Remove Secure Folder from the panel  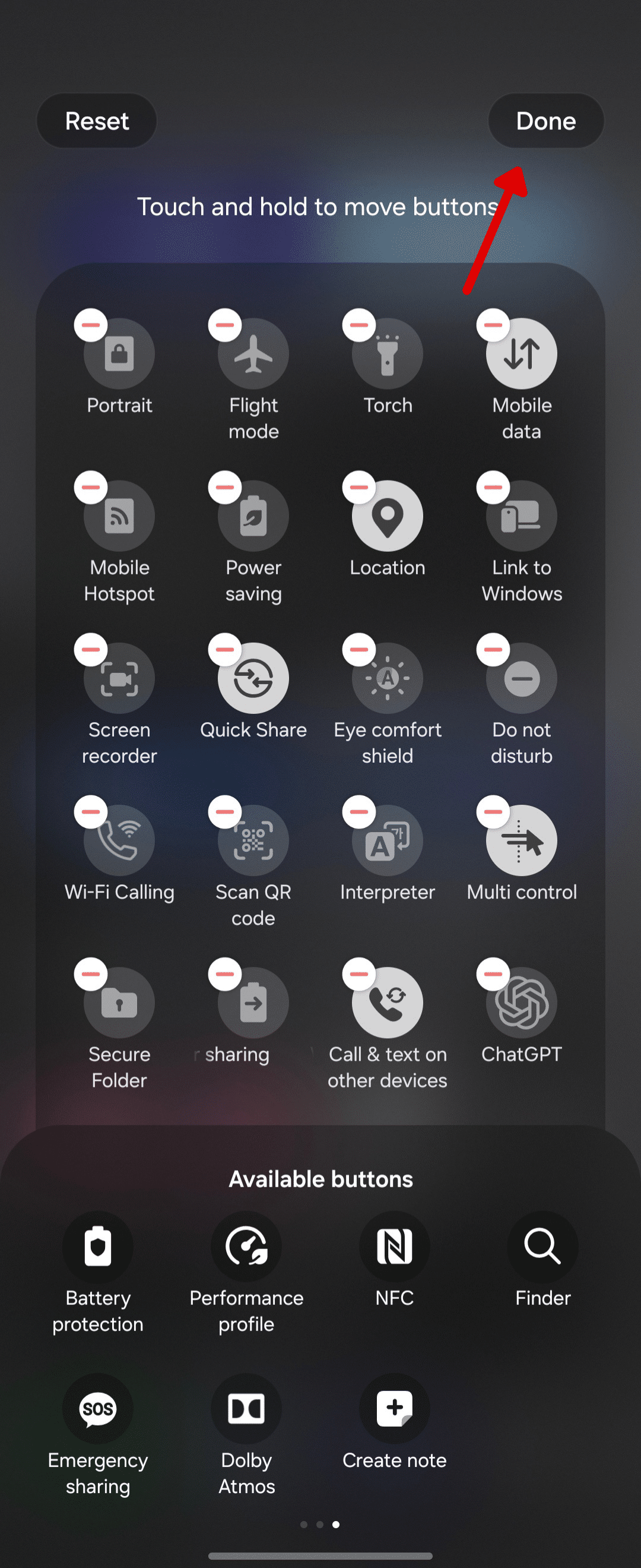click(91, 975)
